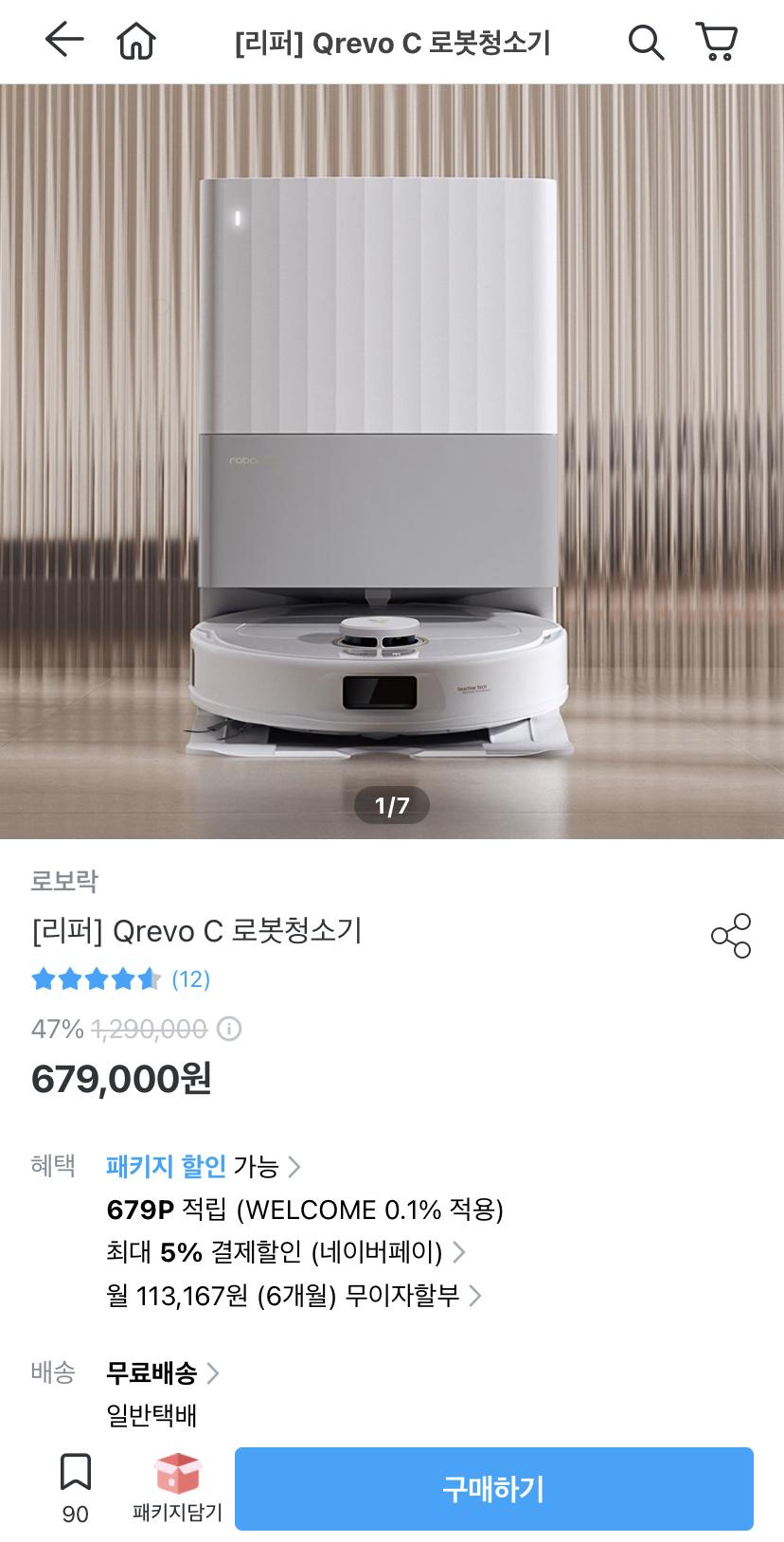This screenshot has width=784, height=1542.
Task: Bookmark this product
Action: [76, 1473]
